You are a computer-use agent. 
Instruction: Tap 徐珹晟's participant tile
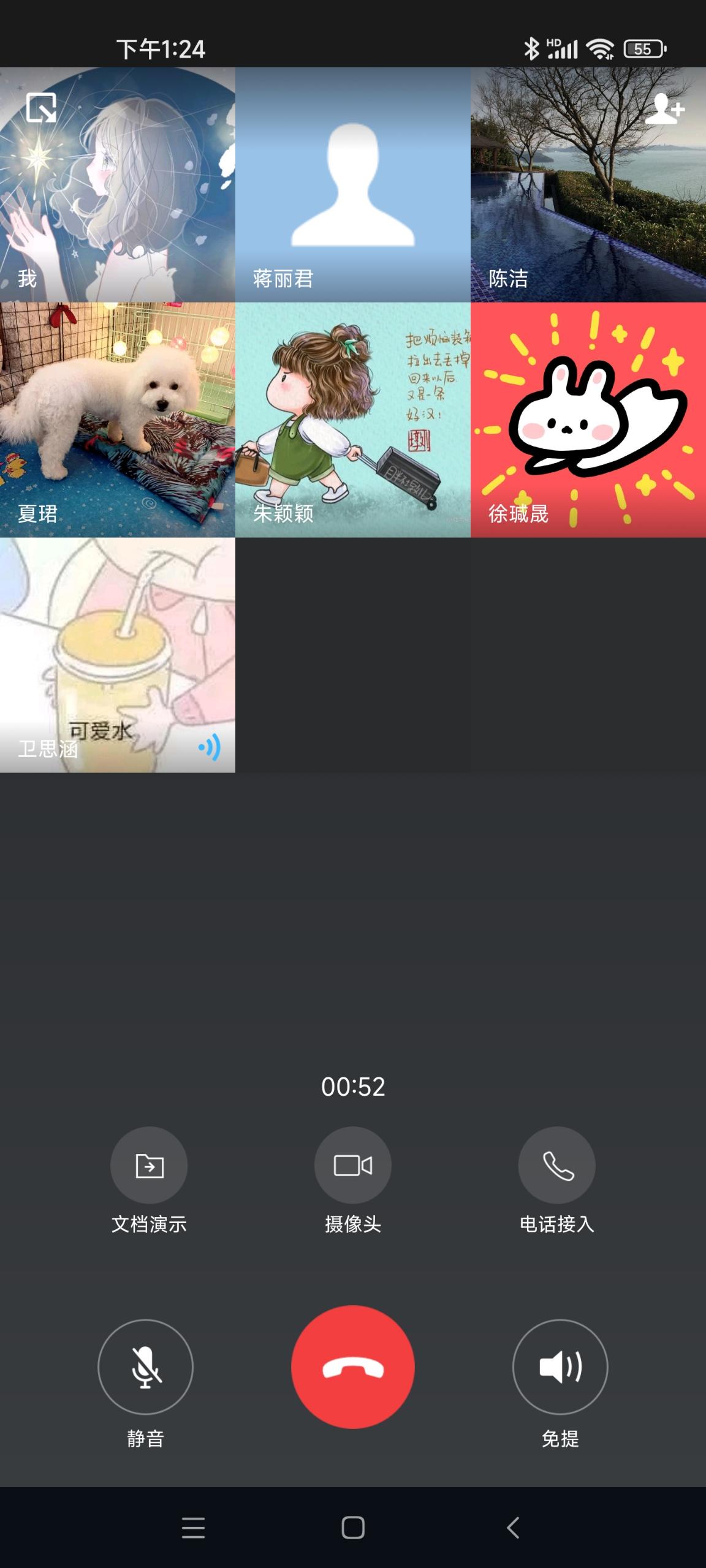point(588,420)
